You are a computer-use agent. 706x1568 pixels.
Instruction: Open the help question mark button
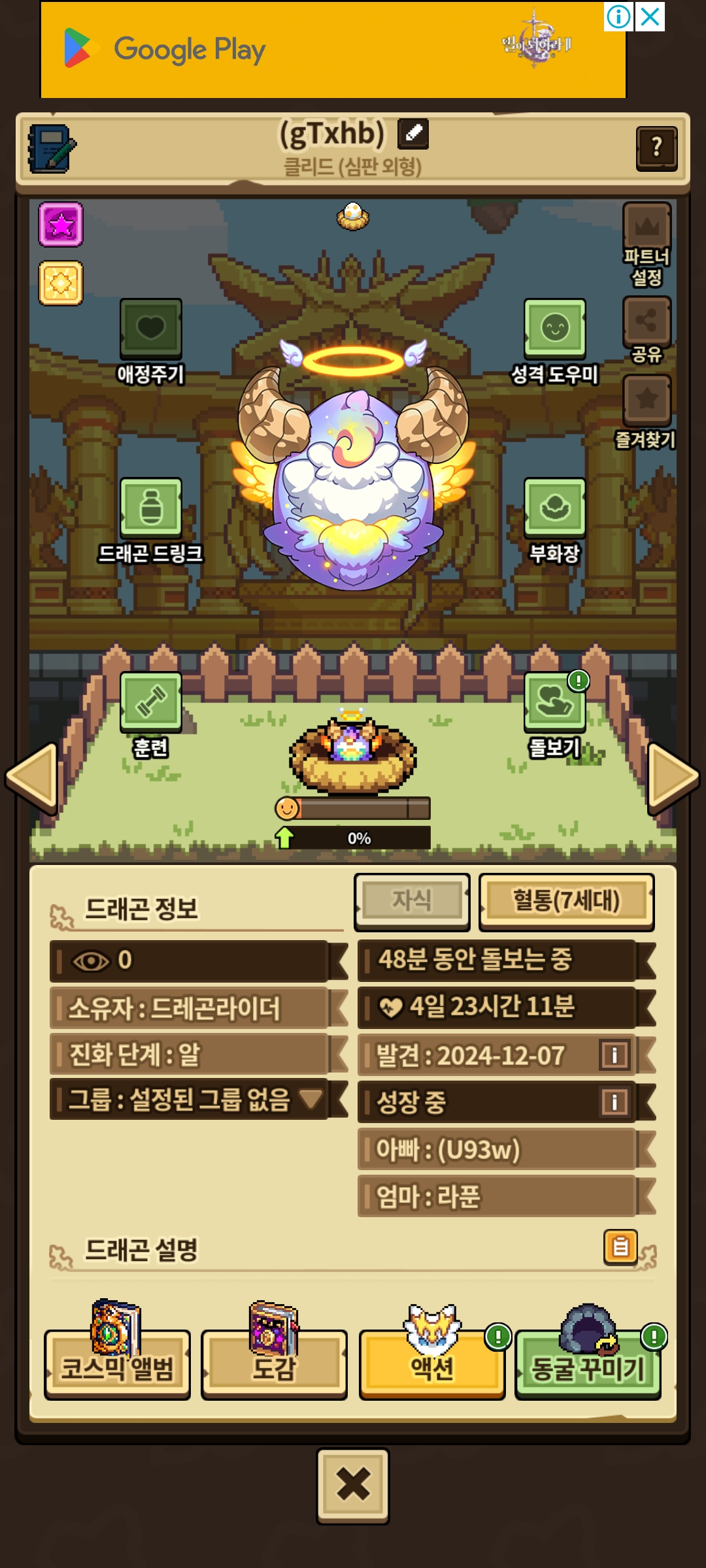tap(656, 148)
